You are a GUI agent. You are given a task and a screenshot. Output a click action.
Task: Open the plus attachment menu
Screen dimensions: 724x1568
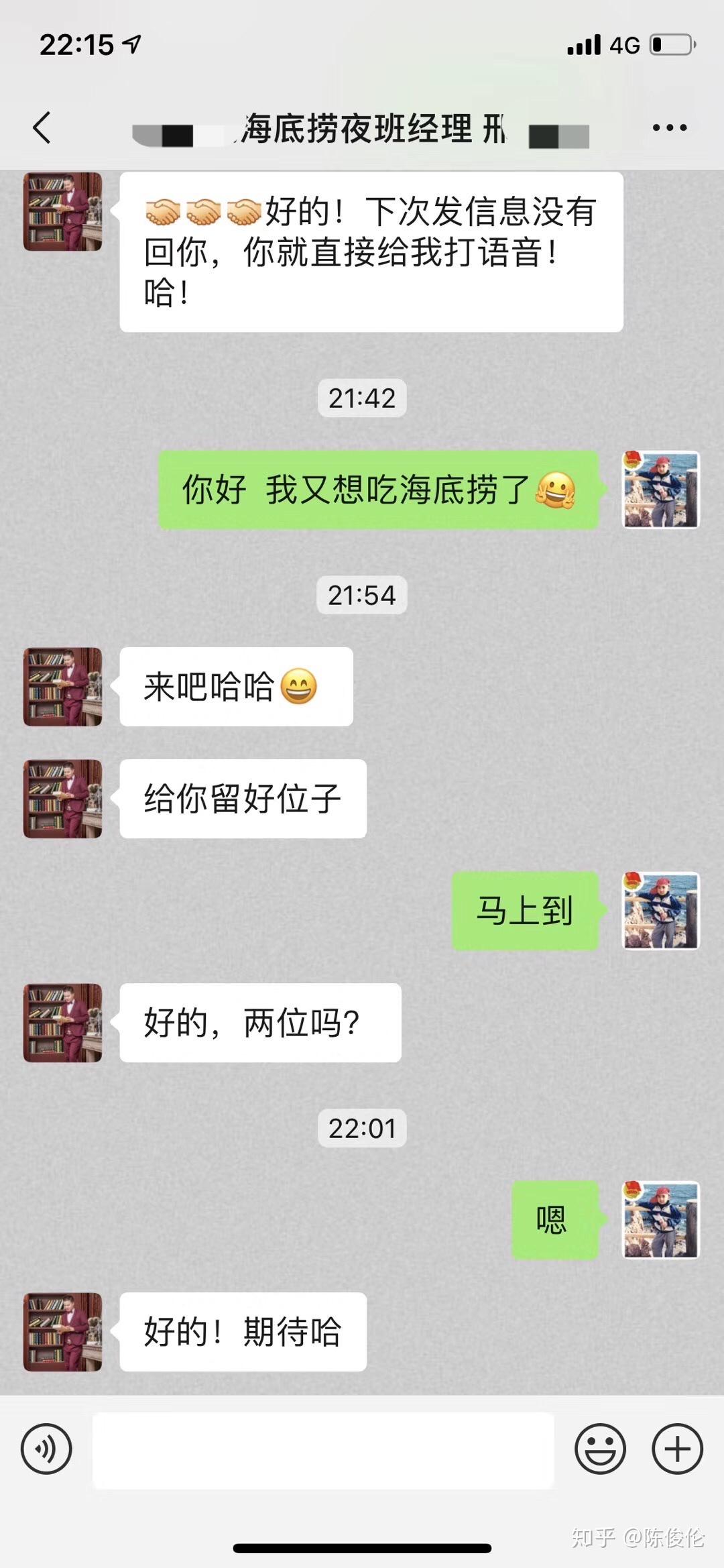click(677, 1449)
